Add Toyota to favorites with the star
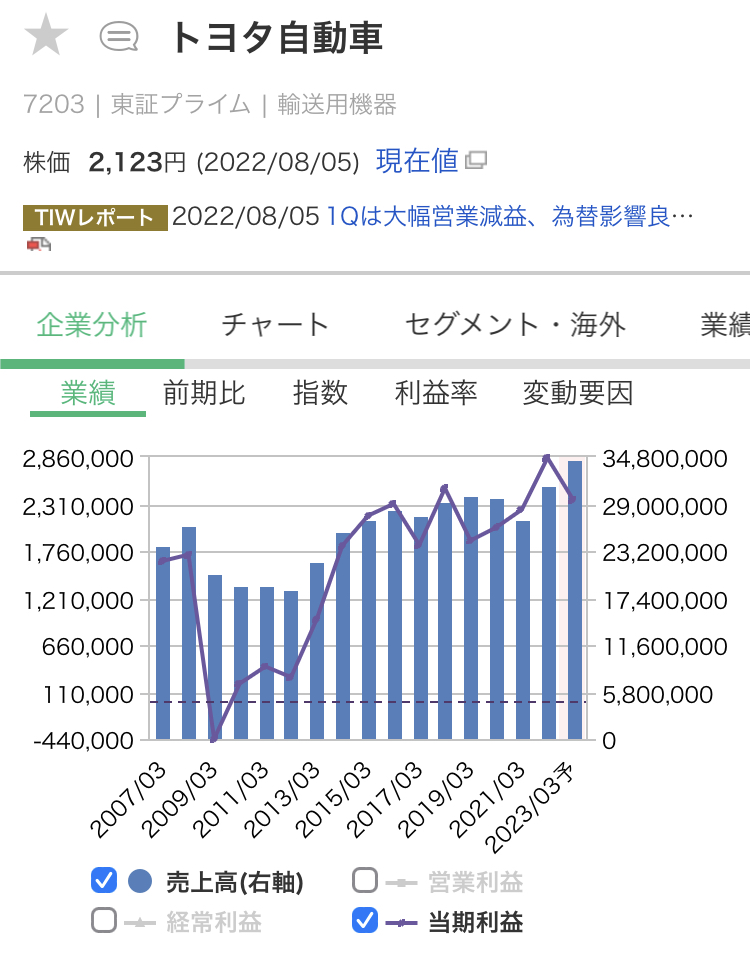 [46, 38]
